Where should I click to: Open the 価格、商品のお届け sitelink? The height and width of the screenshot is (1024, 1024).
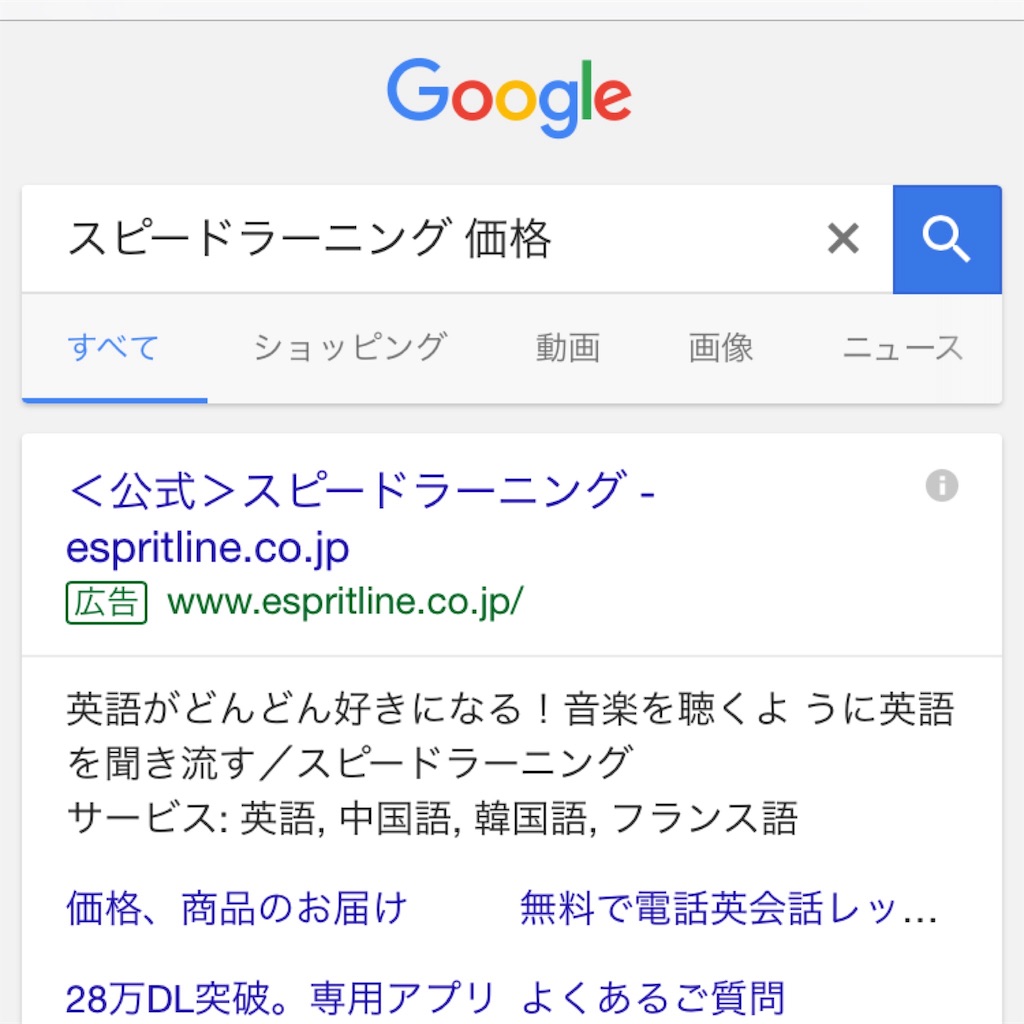pos(237,909)
